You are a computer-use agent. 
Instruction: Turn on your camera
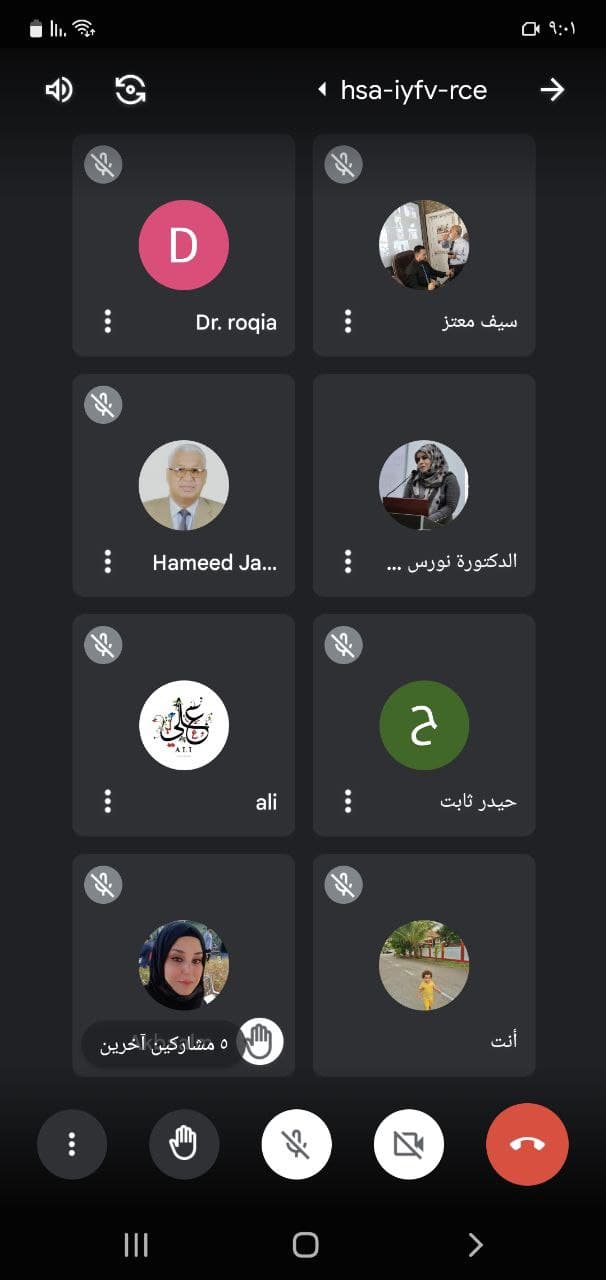click(x=408, y=1144)
